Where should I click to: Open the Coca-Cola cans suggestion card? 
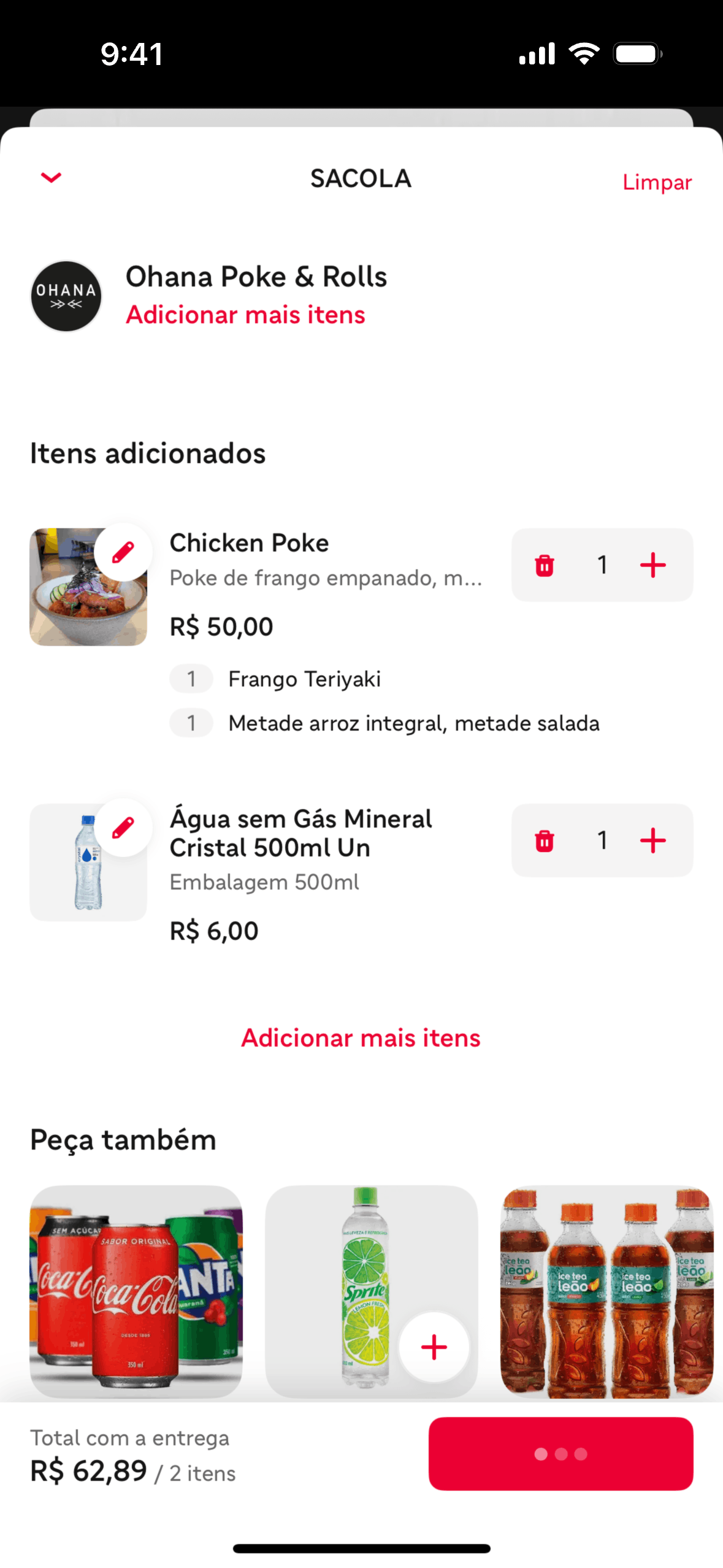pyautogui.click(x=136, y=1291)
